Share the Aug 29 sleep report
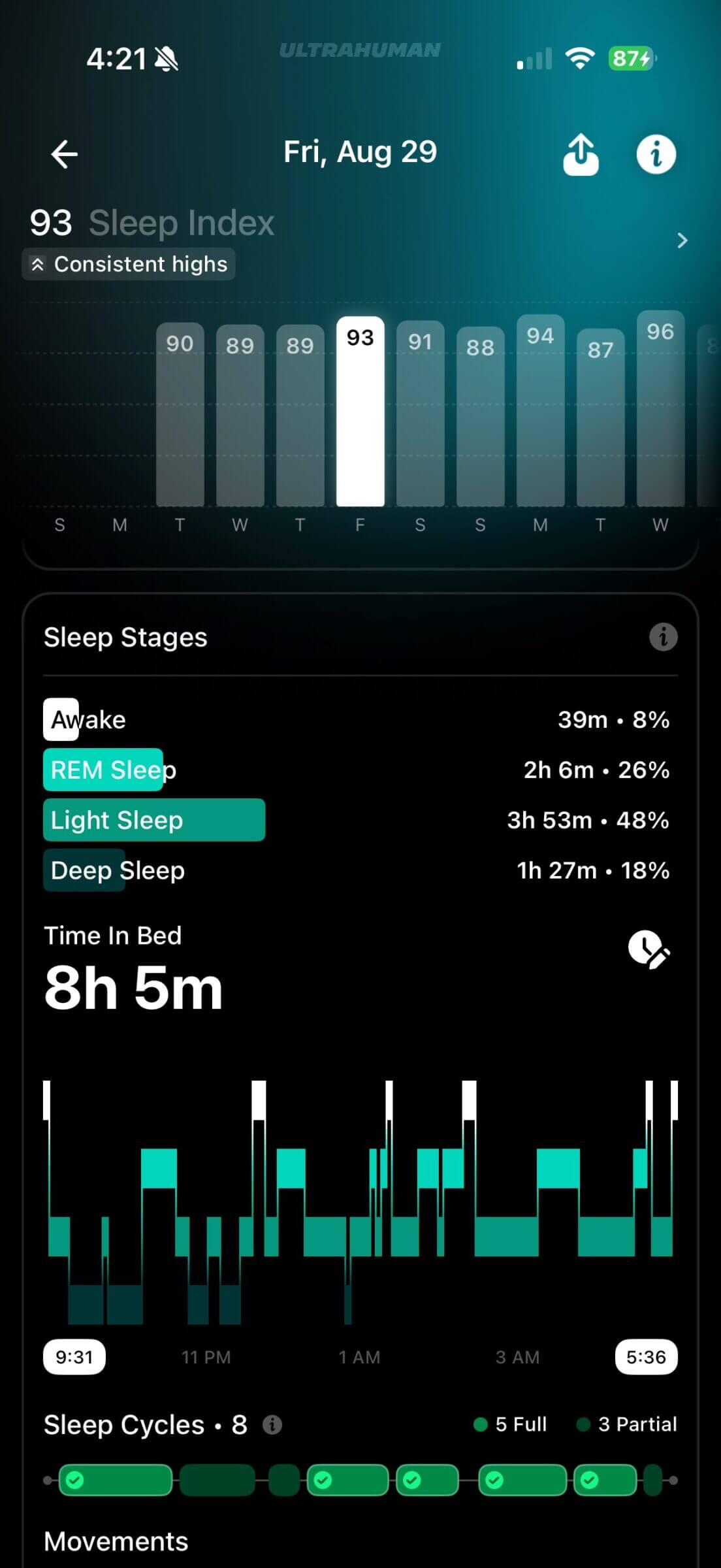The height and width of the screenshot is (1568, 721). point(581,155)
